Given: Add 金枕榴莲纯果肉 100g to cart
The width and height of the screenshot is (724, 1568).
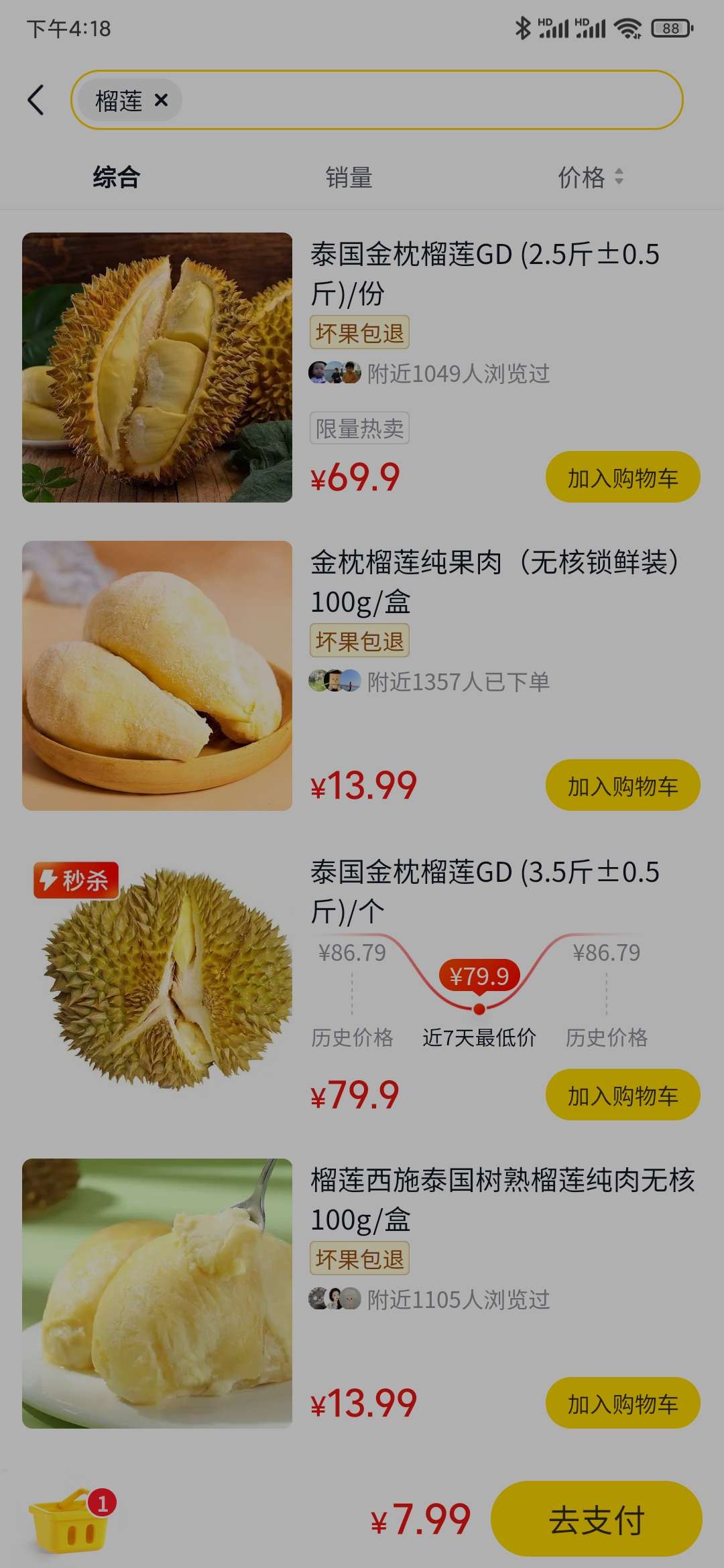Looking at the screenshot, I should [622, 785].
